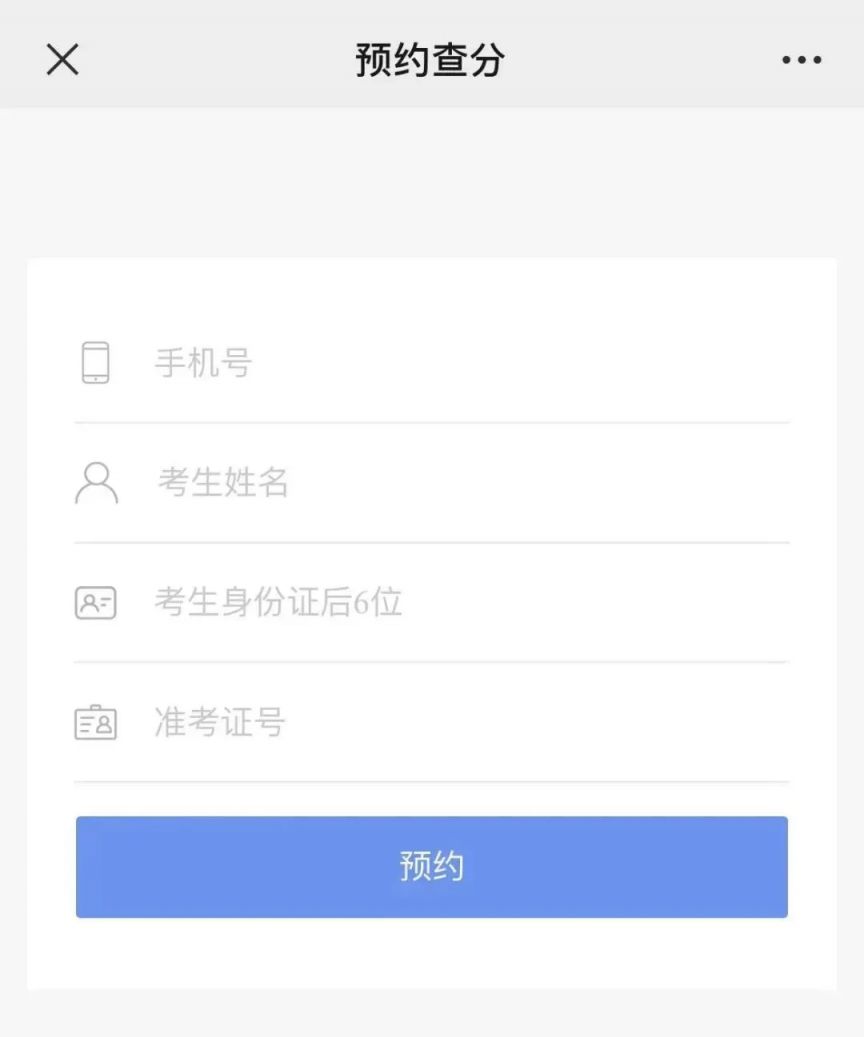The width and height of the screenshot is (864, 1037).
Task: Click the ID card icon beside 考生身份证后6位
Action: (x=95, y=603)
